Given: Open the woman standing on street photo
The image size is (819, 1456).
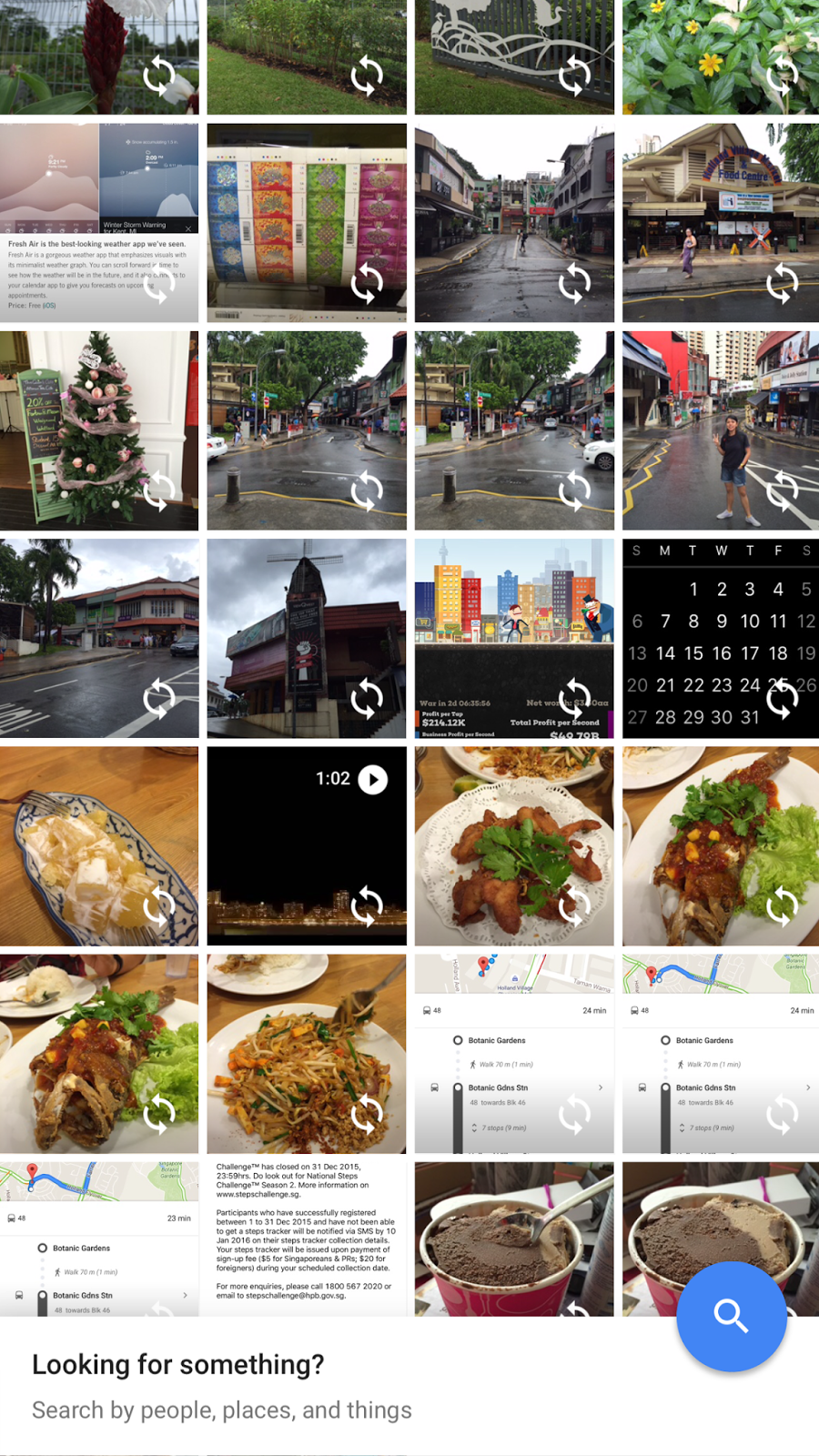Looking at the screenshot, I should [720, 430].
